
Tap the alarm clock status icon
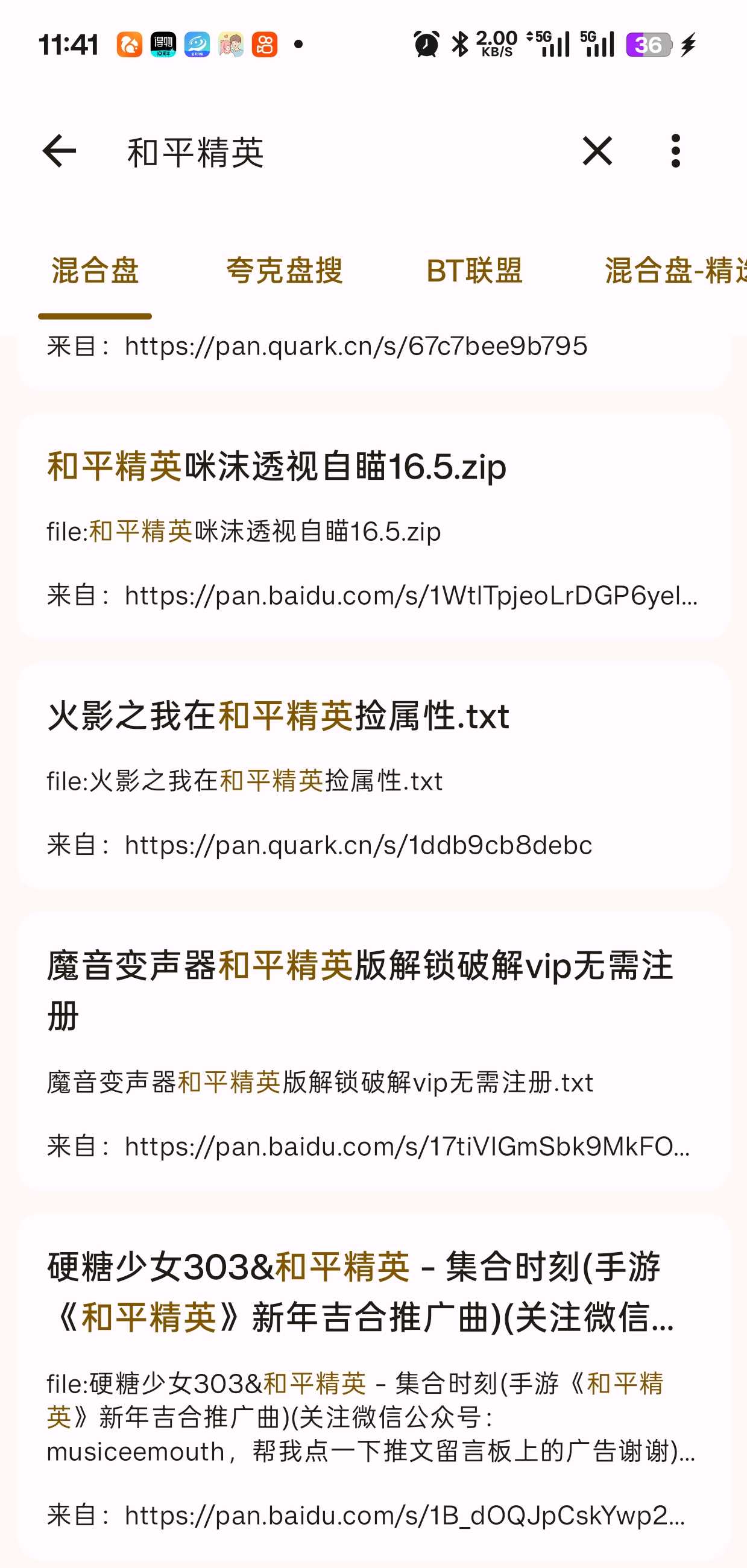pyautogui.click(x=426, y=43)
